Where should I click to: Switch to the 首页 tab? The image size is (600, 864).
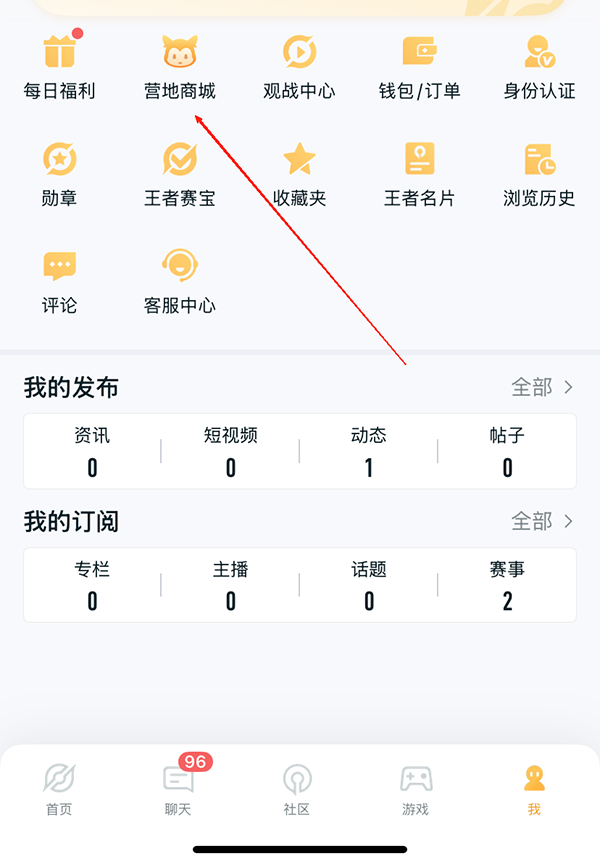tap(59, 790)
